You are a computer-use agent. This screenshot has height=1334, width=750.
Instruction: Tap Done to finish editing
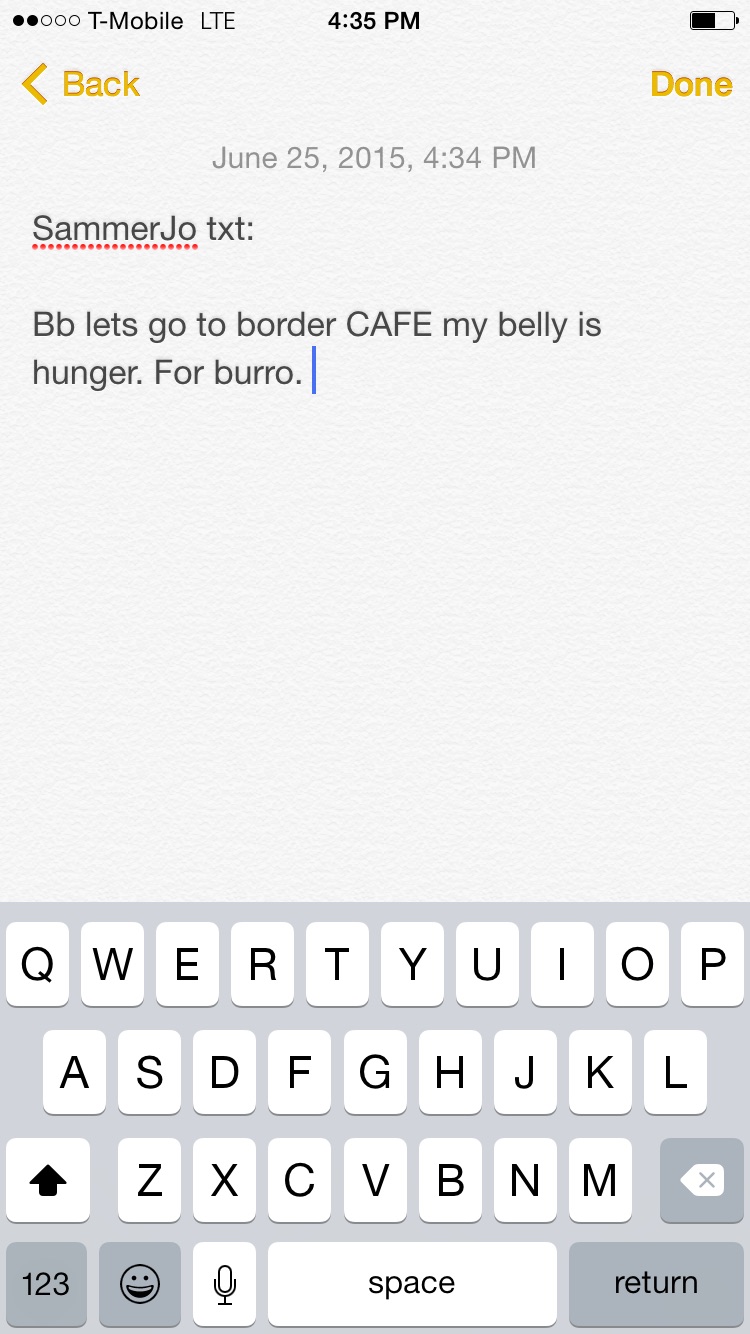(x=691, y=84)
